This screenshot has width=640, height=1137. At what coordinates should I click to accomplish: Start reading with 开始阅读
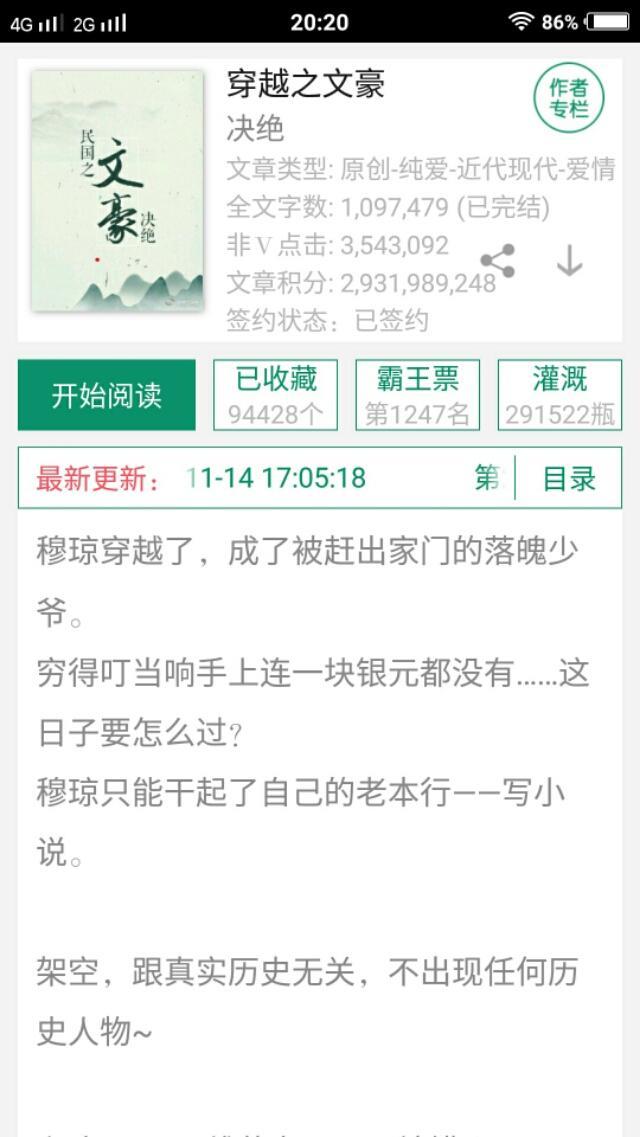(107, 395)
